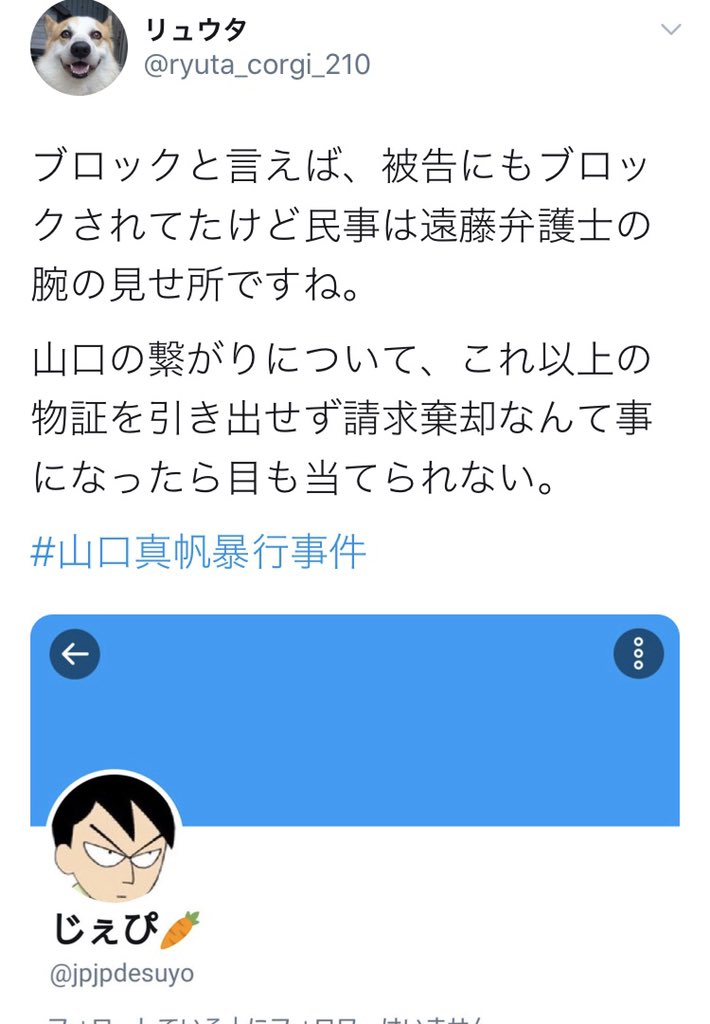This screenshot has height=1024, width=710.
Task: Open the #山口真帆暴行事件 hashtag
Action: point(199,551)
